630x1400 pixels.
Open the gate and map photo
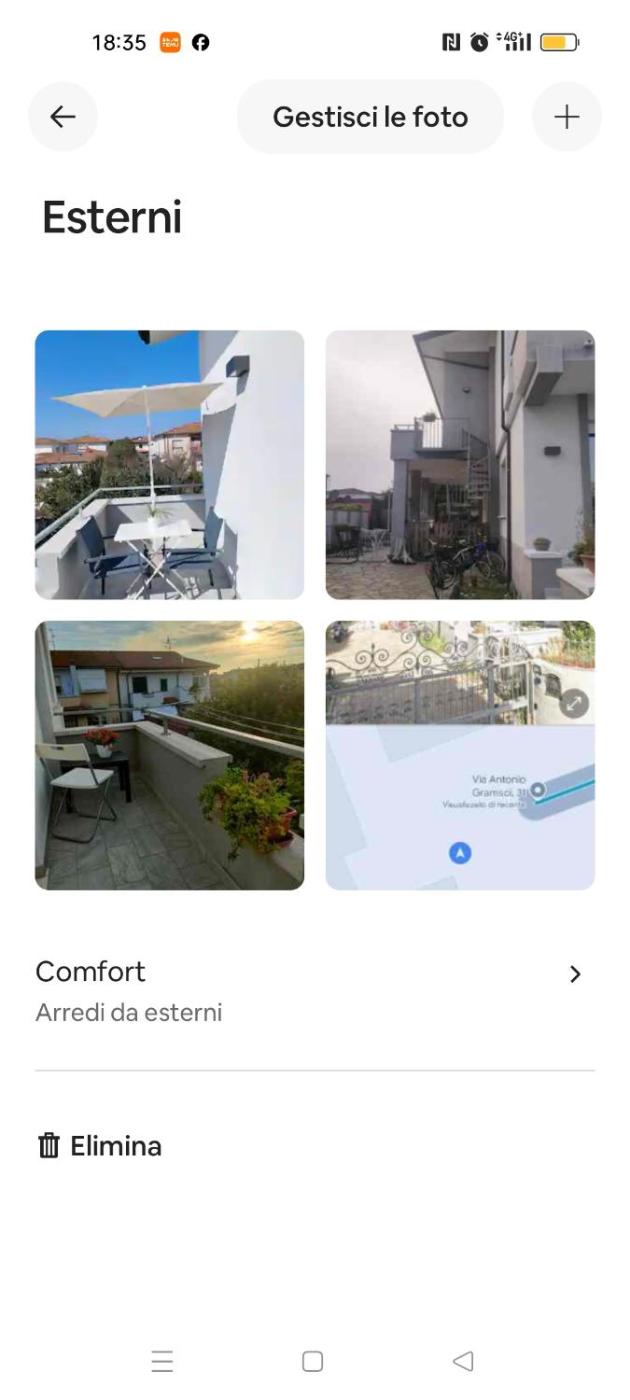click(x=460, y=755)
